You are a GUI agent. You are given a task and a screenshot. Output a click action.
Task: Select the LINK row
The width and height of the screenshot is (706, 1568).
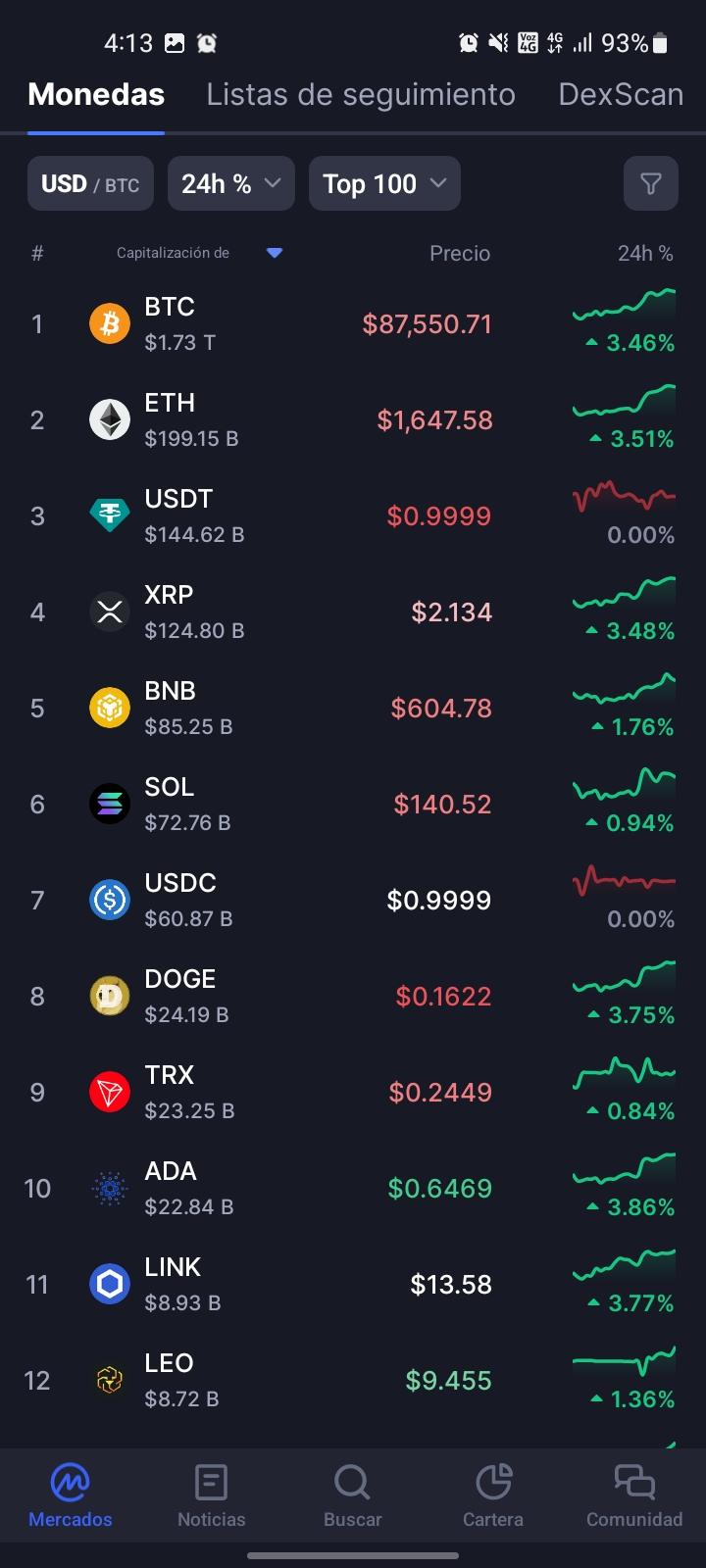coord(353,1285)
